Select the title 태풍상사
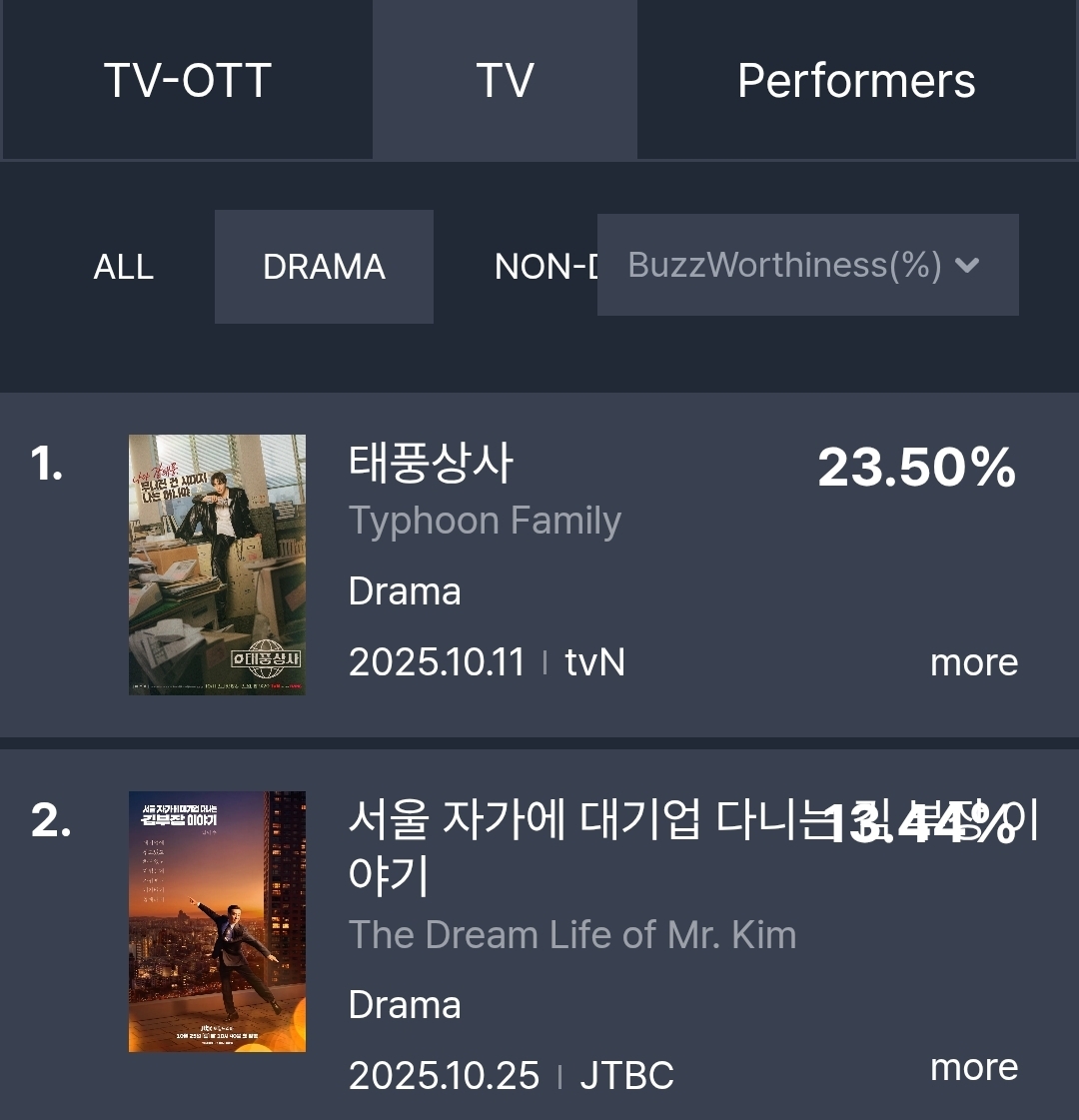The width and height of the screenshot is (1079, 1120). [x=430, y=463]
